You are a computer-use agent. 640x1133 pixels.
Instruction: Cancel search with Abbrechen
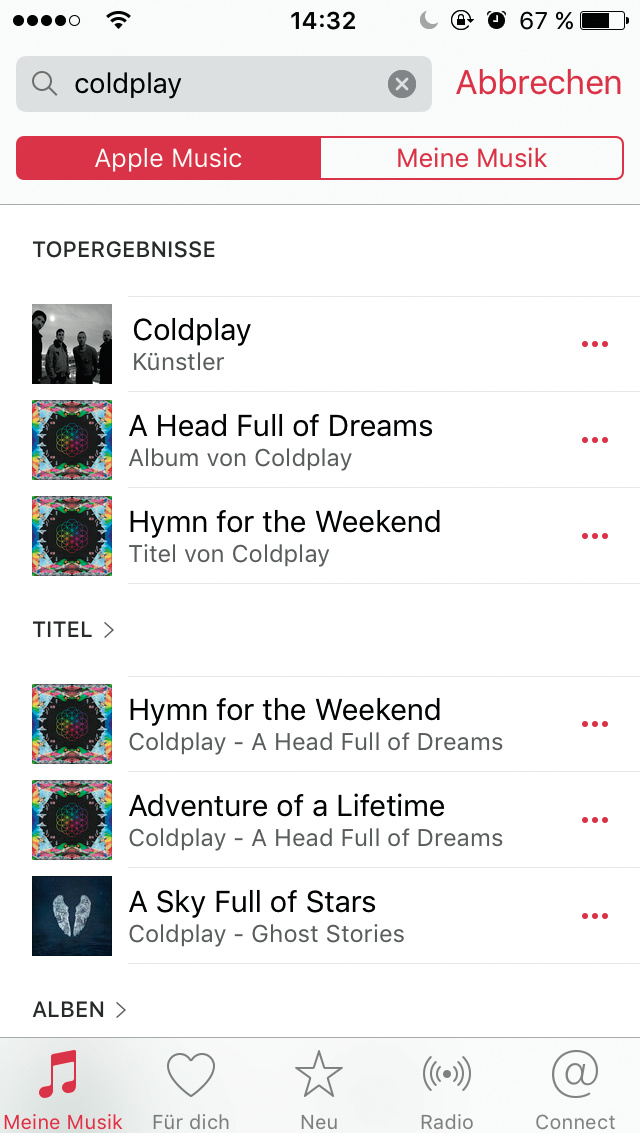click(x=539, y=83)
